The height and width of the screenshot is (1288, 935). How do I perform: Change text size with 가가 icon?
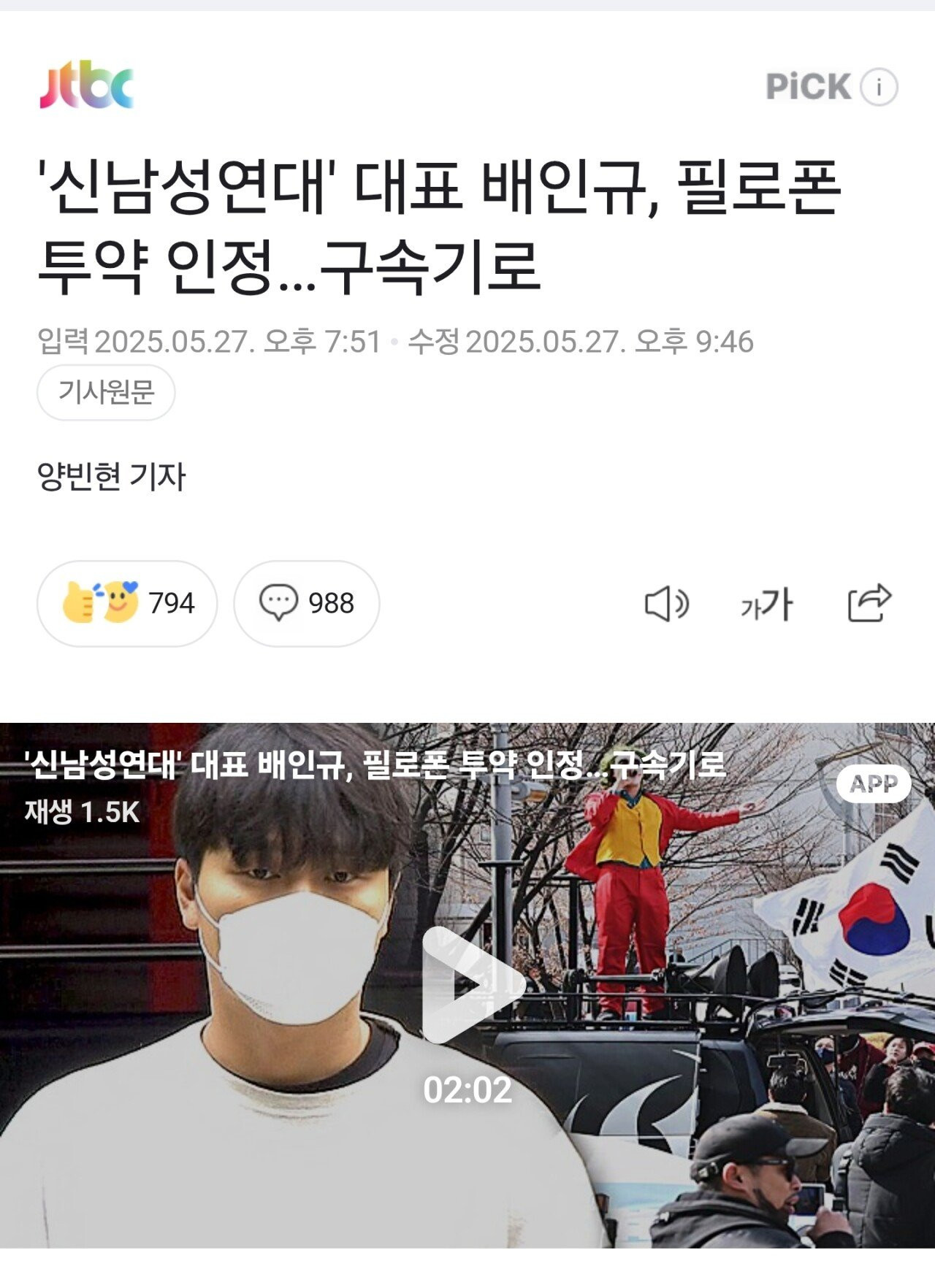pos(766,605)
